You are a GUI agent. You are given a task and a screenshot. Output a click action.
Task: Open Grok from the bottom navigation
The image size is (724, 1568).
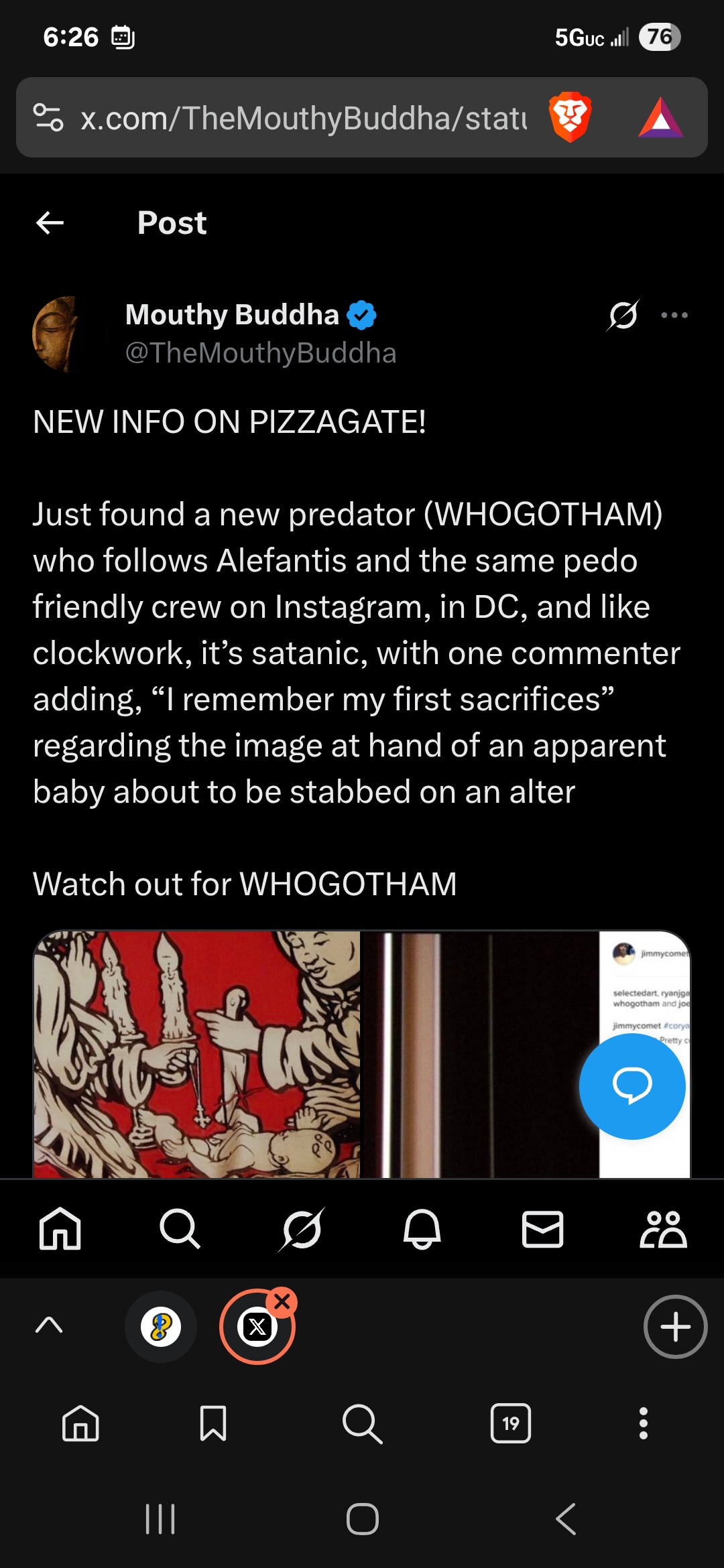302,1228
